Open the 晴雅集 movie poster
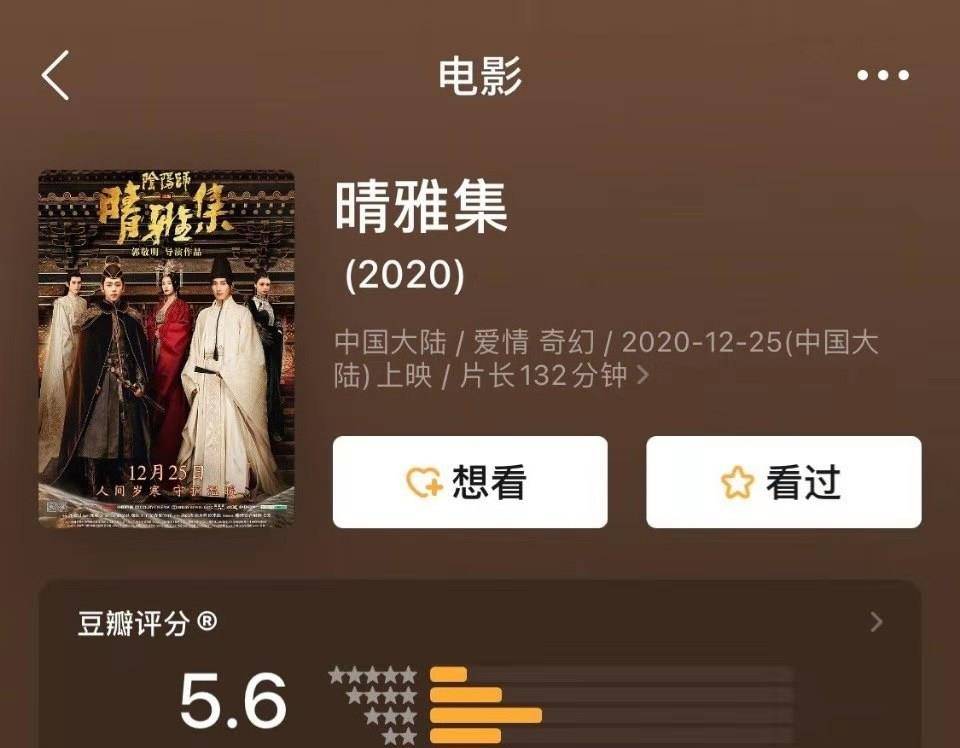The height and width of the screenshot is (748, 960). [x=166, y=348]
